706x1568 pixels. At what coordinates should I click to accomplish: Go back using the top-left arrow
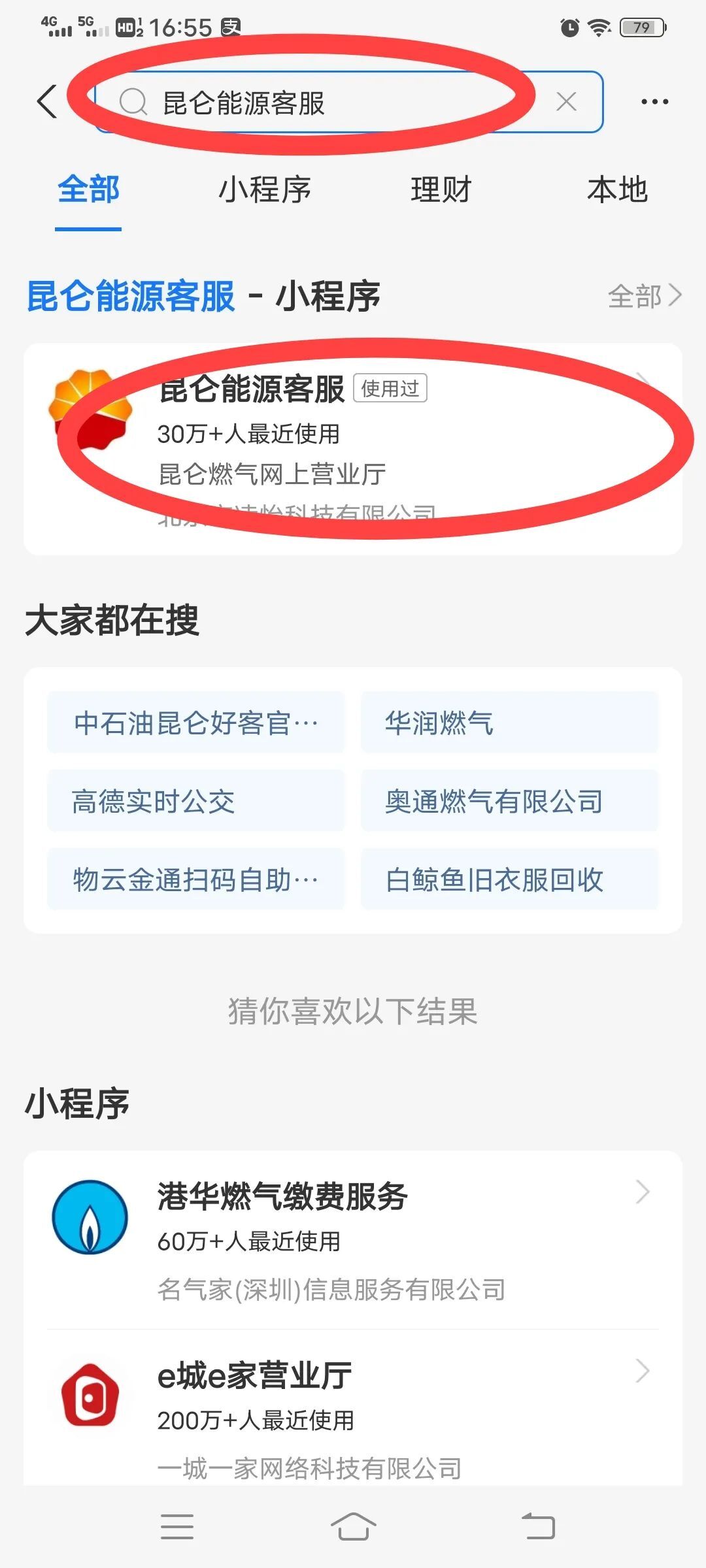pos(47,102)
